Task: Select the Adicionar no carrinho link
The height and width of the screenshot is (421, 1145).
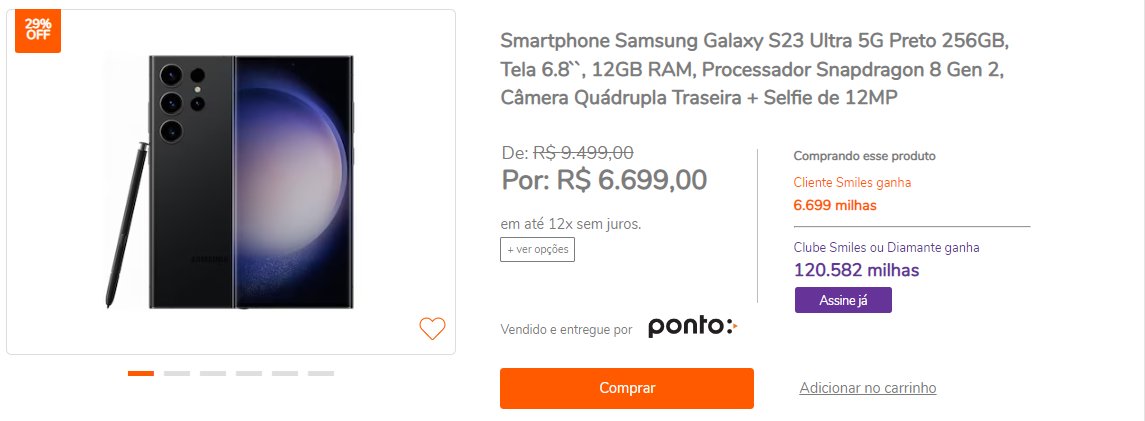Action: 867,388
